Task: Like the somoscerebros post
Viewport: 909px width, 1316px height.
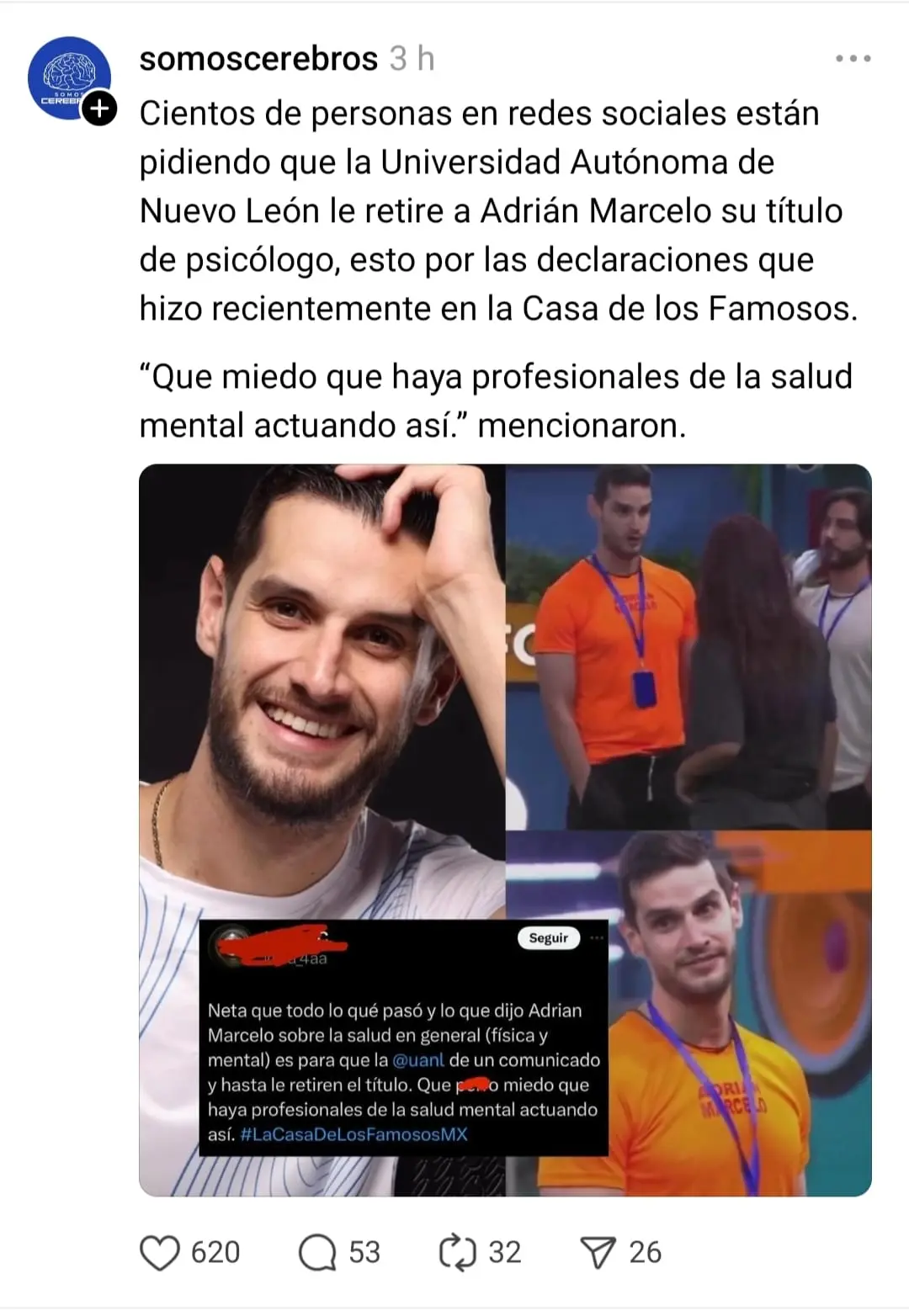Action: tap(160, 1252)
